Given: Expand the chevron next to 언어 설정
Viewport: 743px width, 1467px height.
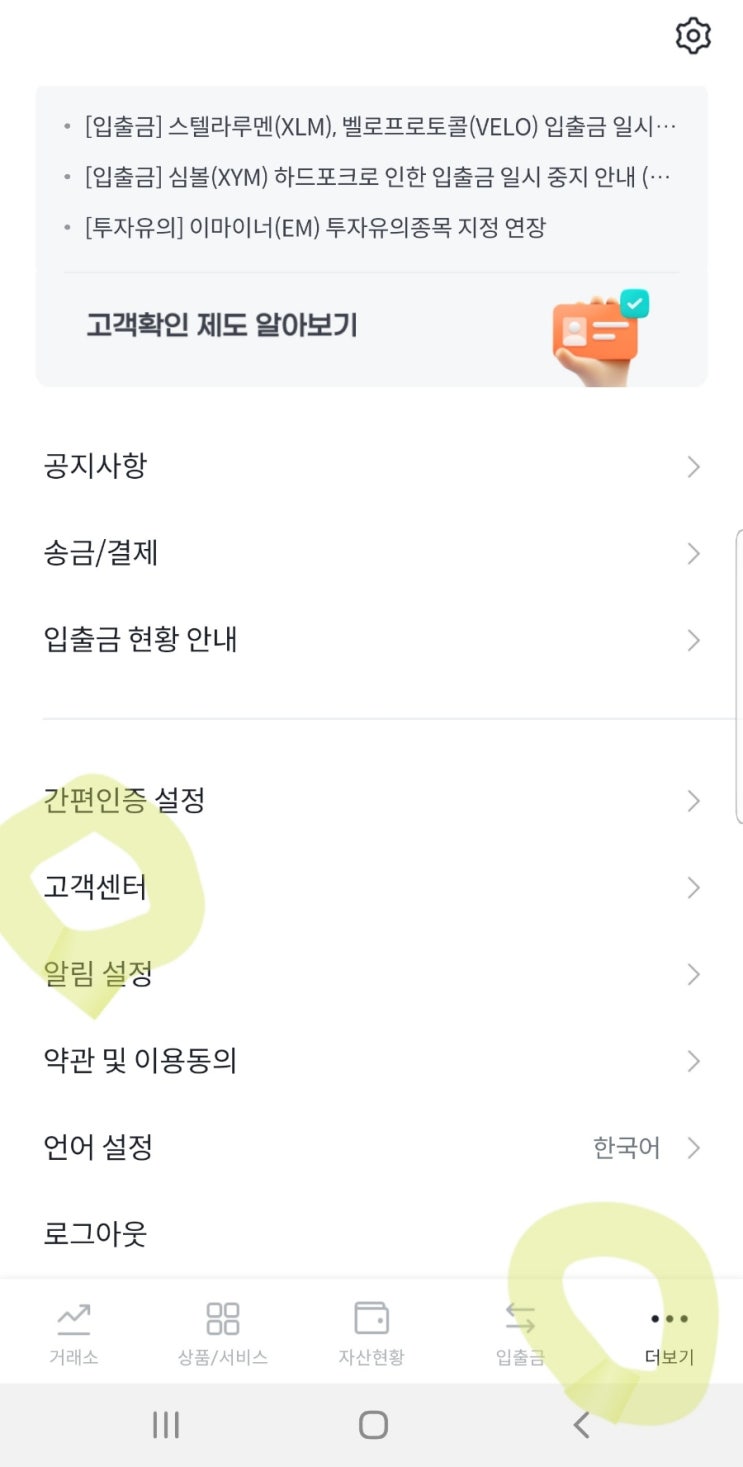Looking at the screenshot, I should [693, 1147].
